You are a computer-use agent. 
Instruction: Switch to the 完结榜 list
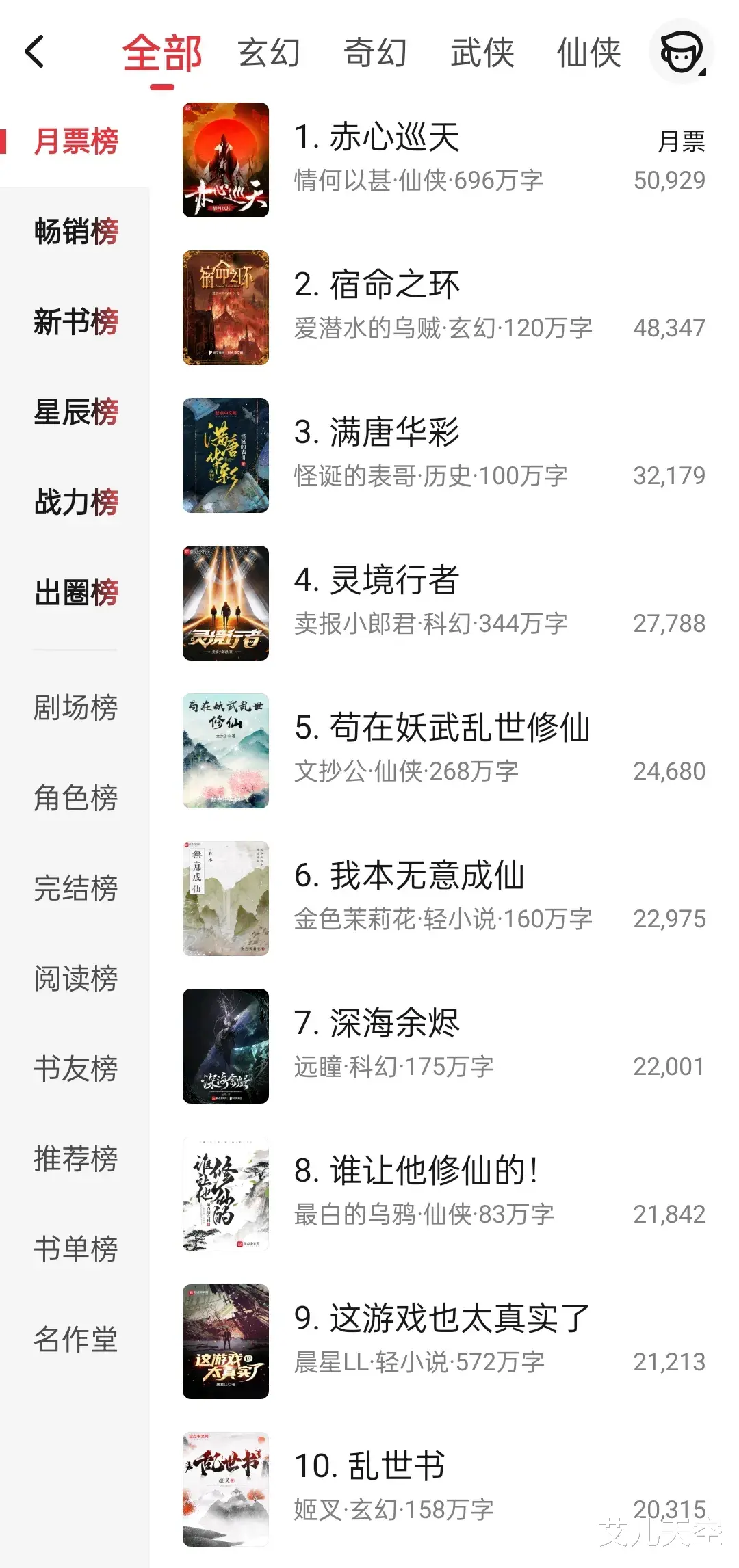[76, 888]
